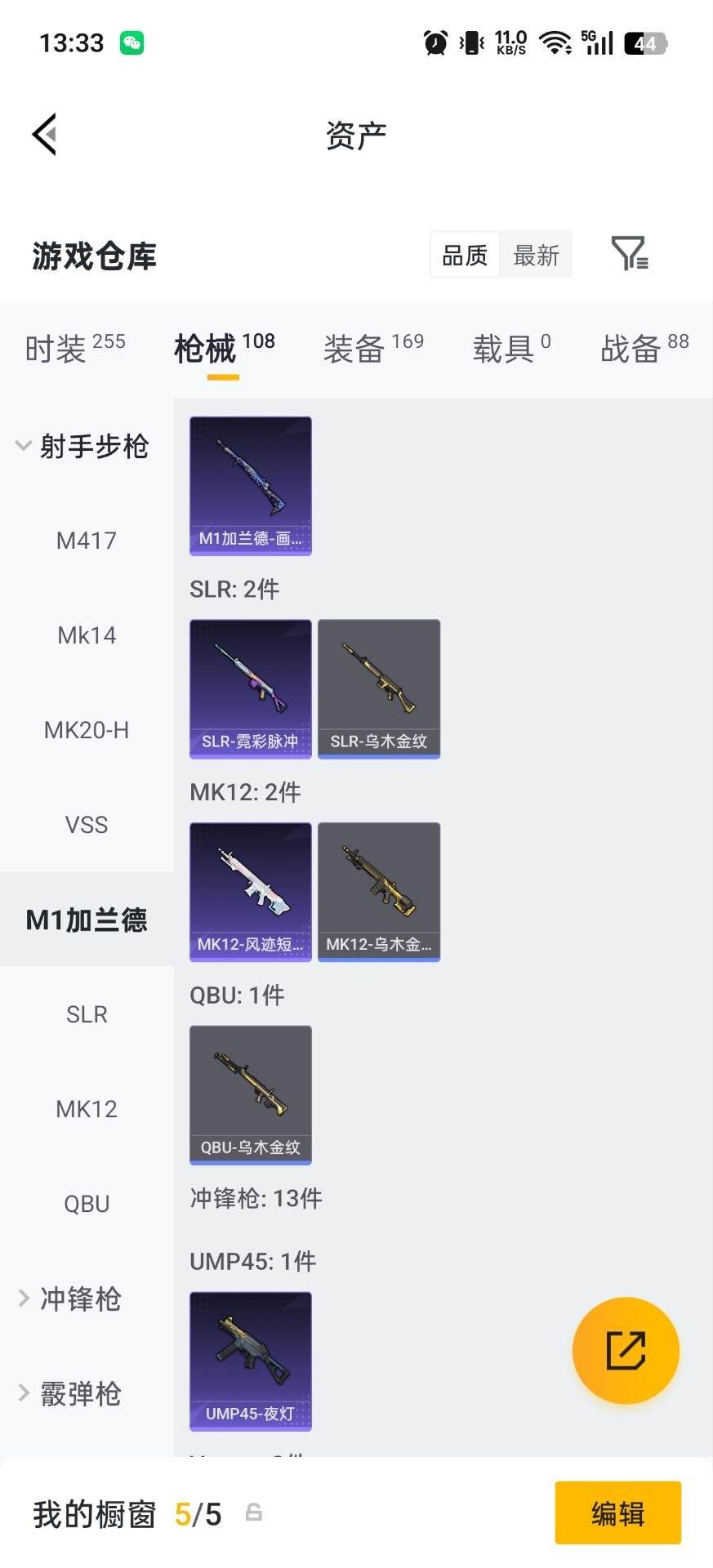This screenshot has width=713, height=1568.
Task: View the UMP45-夜灯 skin
Action: coord(251,1361)
